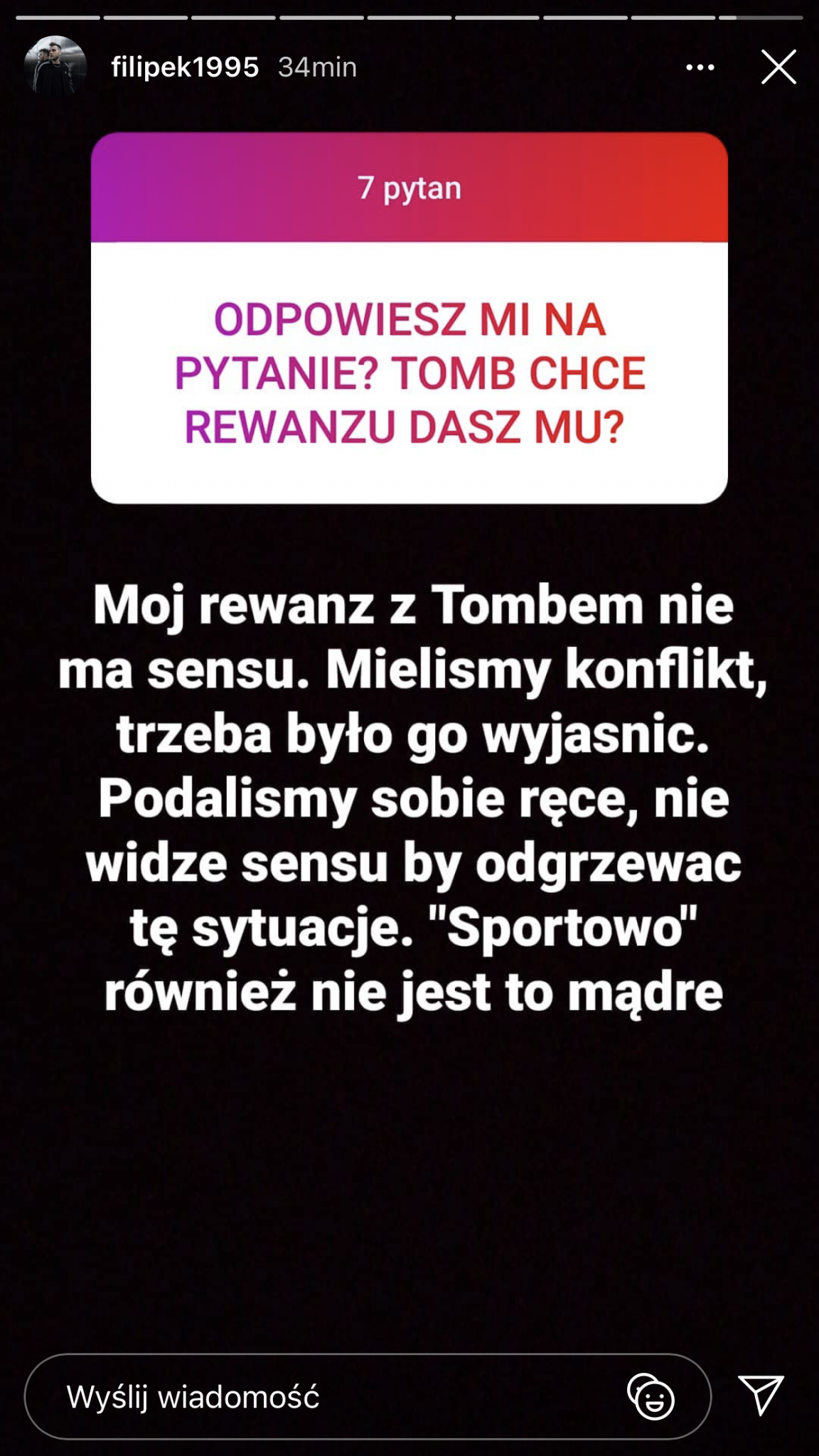
Task: Open quick emoji reactions in message field
Action: pos(651,1397)
